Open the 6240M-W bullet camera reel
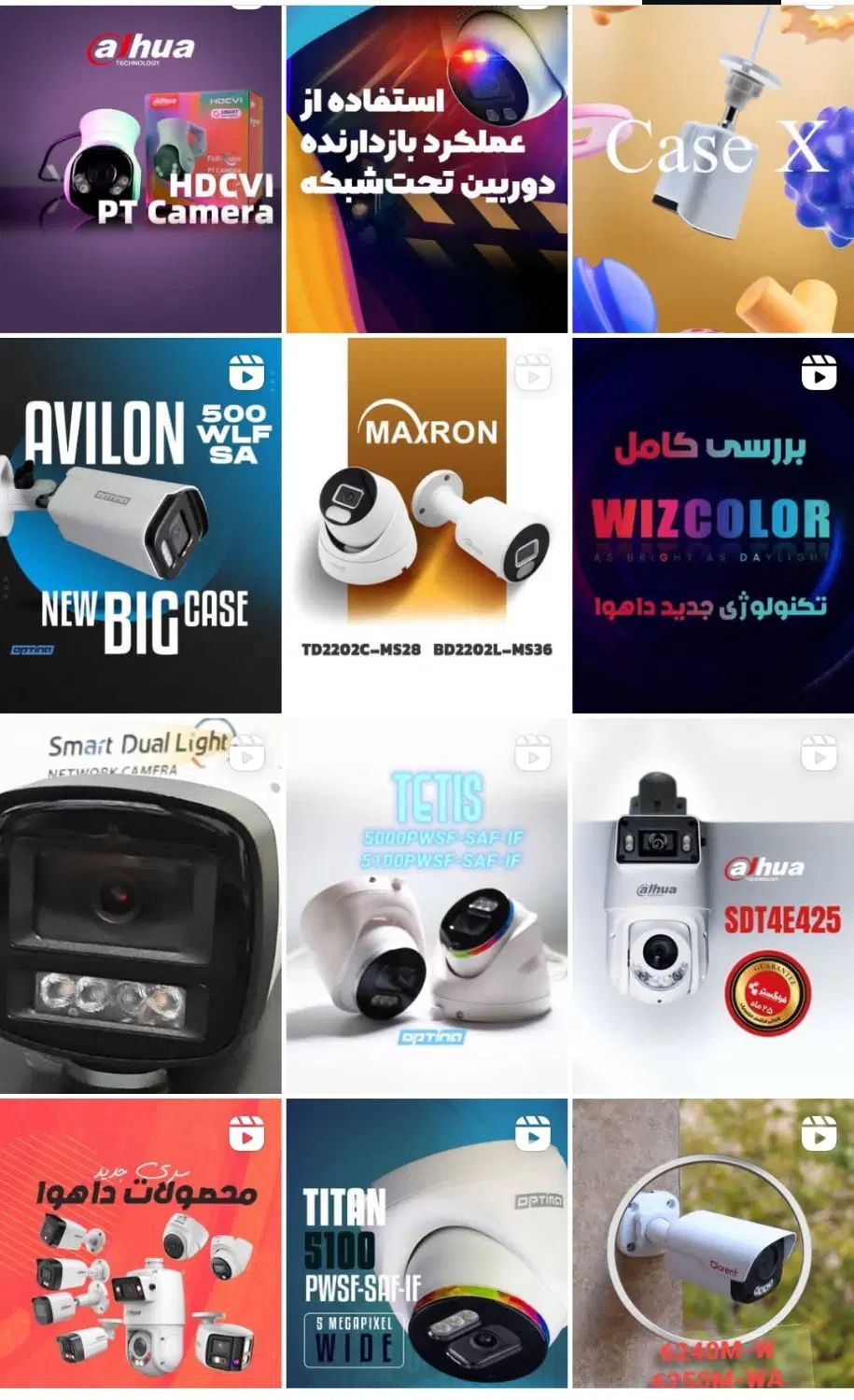 pyautogui.click(x=713, y=1244)
